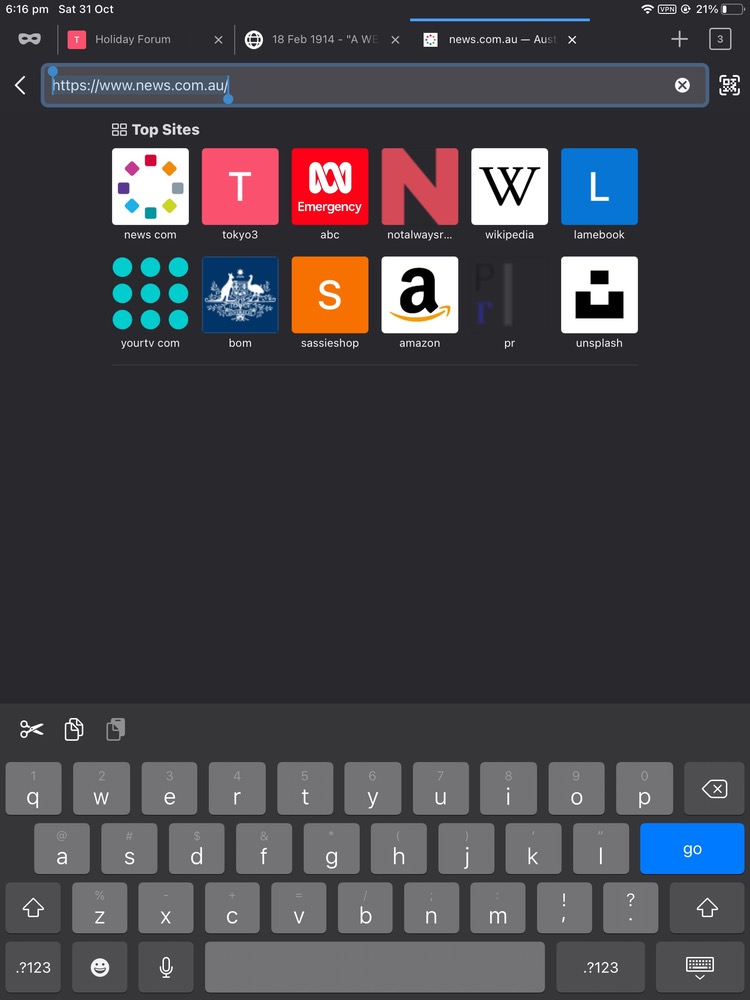The image size is (750, 1000).
Task: Close the news.com.au tab
Action: (572, 40)
